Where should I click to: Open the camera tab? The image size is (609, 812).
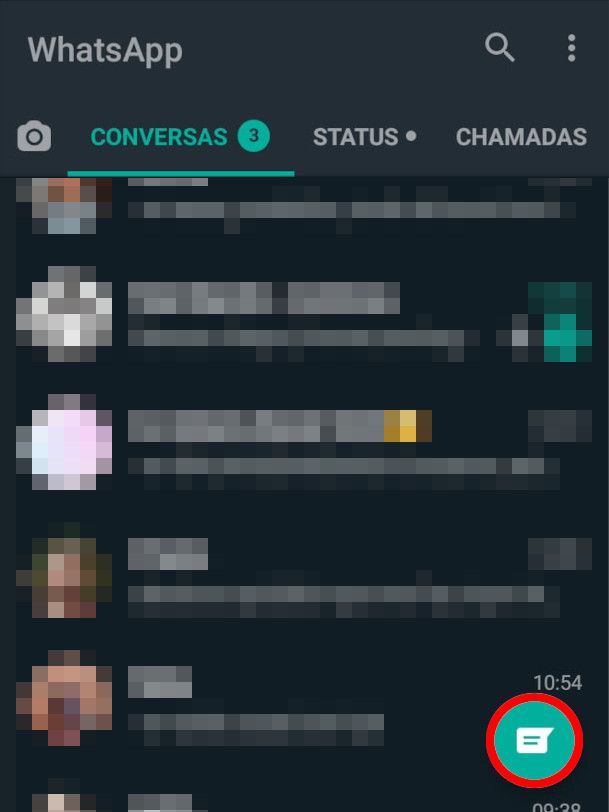pos(34,136)
